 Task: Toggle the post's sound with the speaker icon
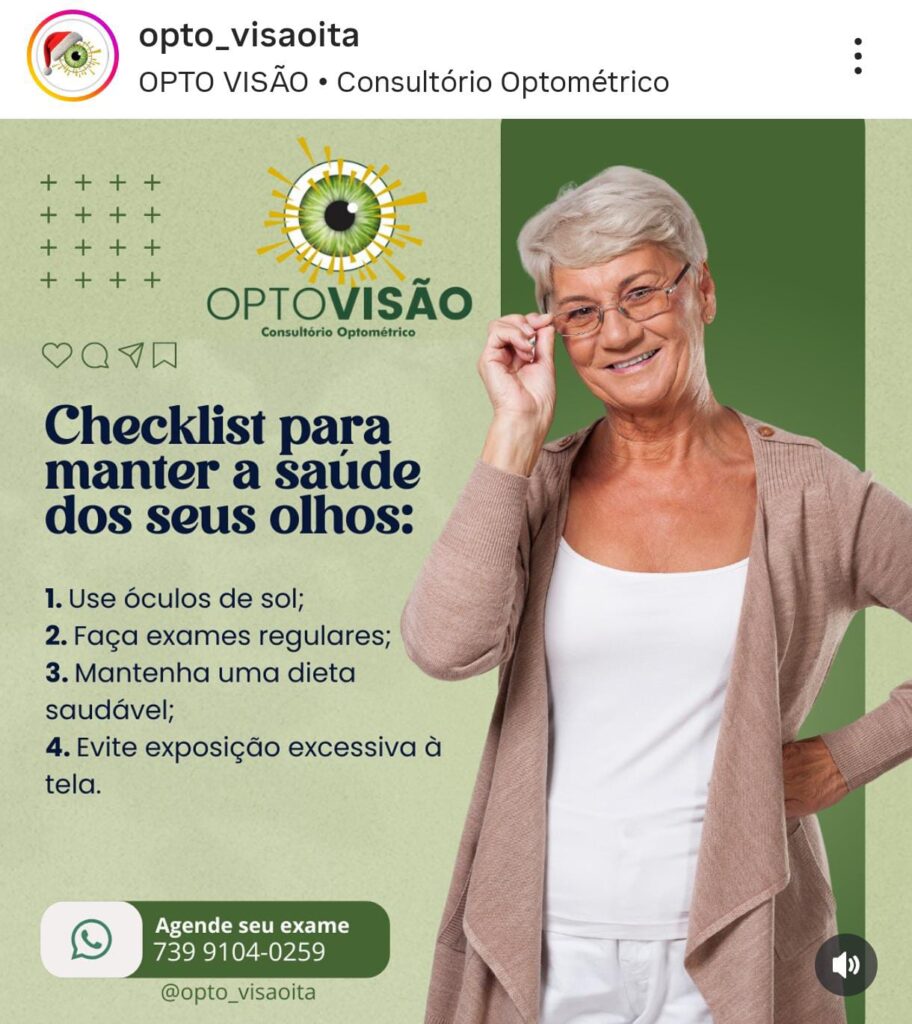pyautogui.click(x=845, y=964)
